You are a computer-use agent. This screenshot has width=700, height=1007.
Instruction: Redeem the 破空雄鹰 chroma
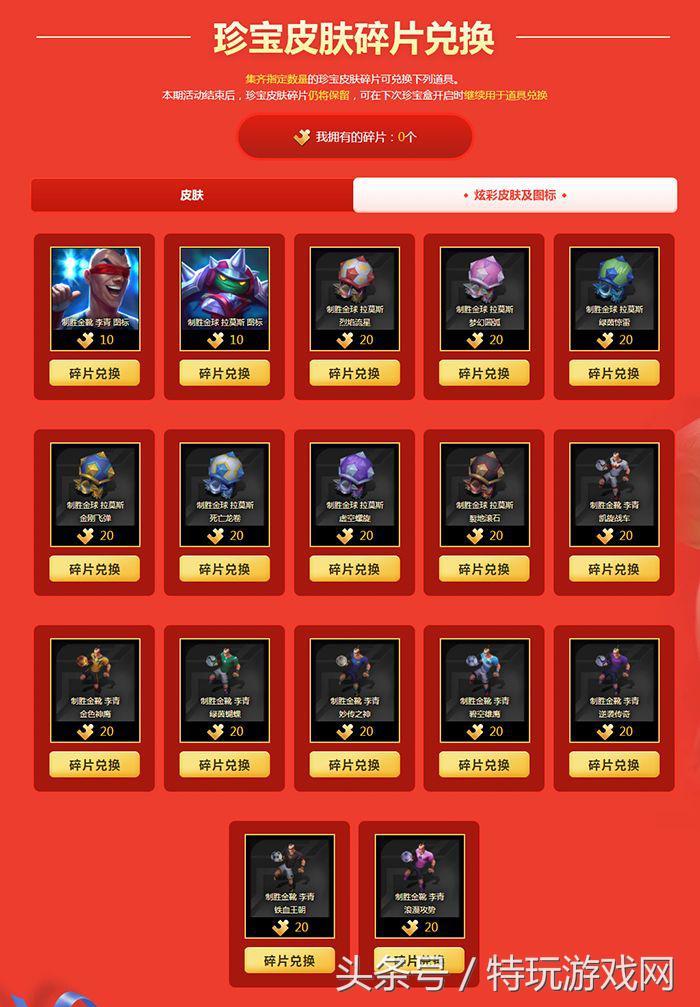[x=484, y=765]
